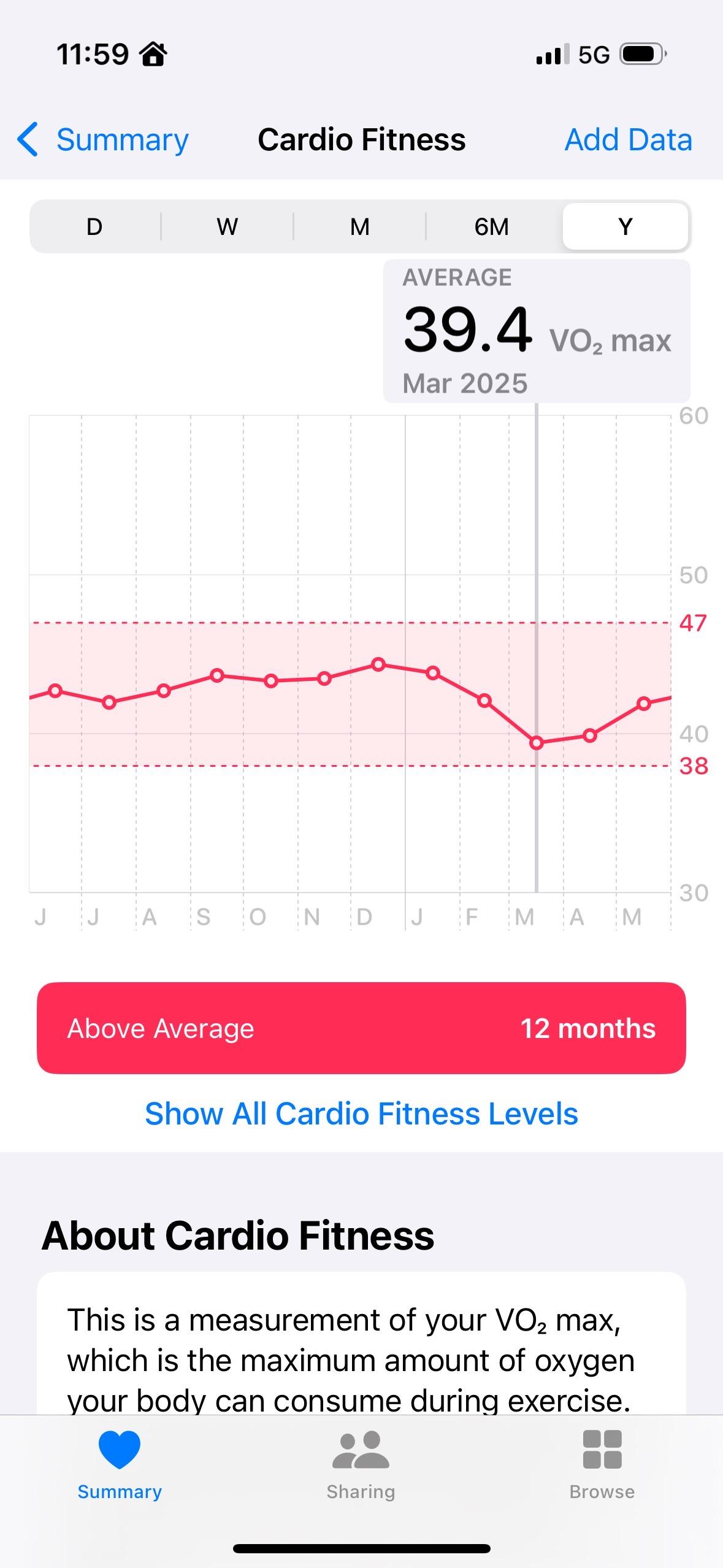This screenshot has height=1568, width=723.
Task: Open the Sharing tab
Action: coord(361,1466)
